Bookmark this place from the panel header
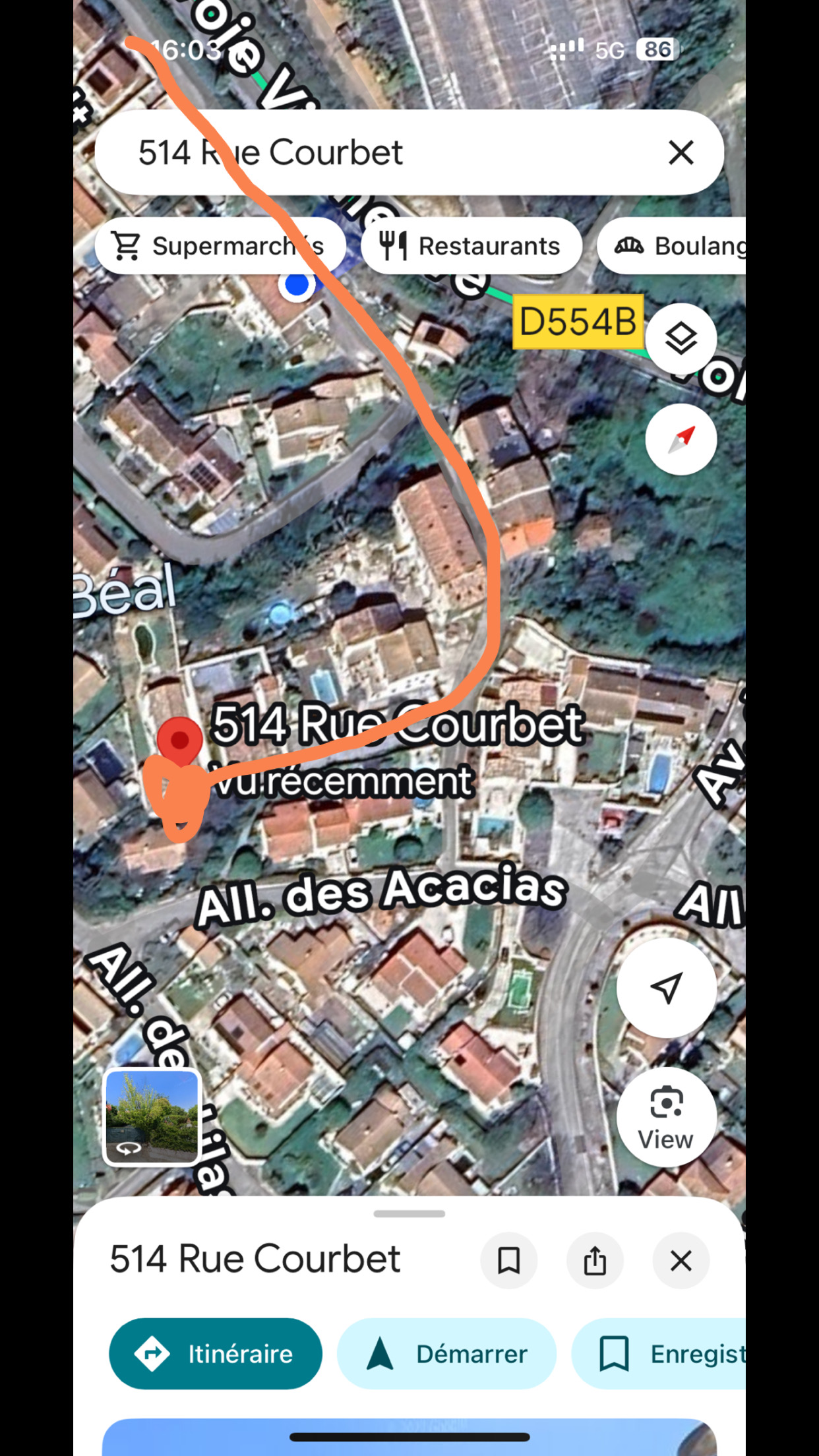The width and height of the screenshot is (819, 1456). [508, 1261]
